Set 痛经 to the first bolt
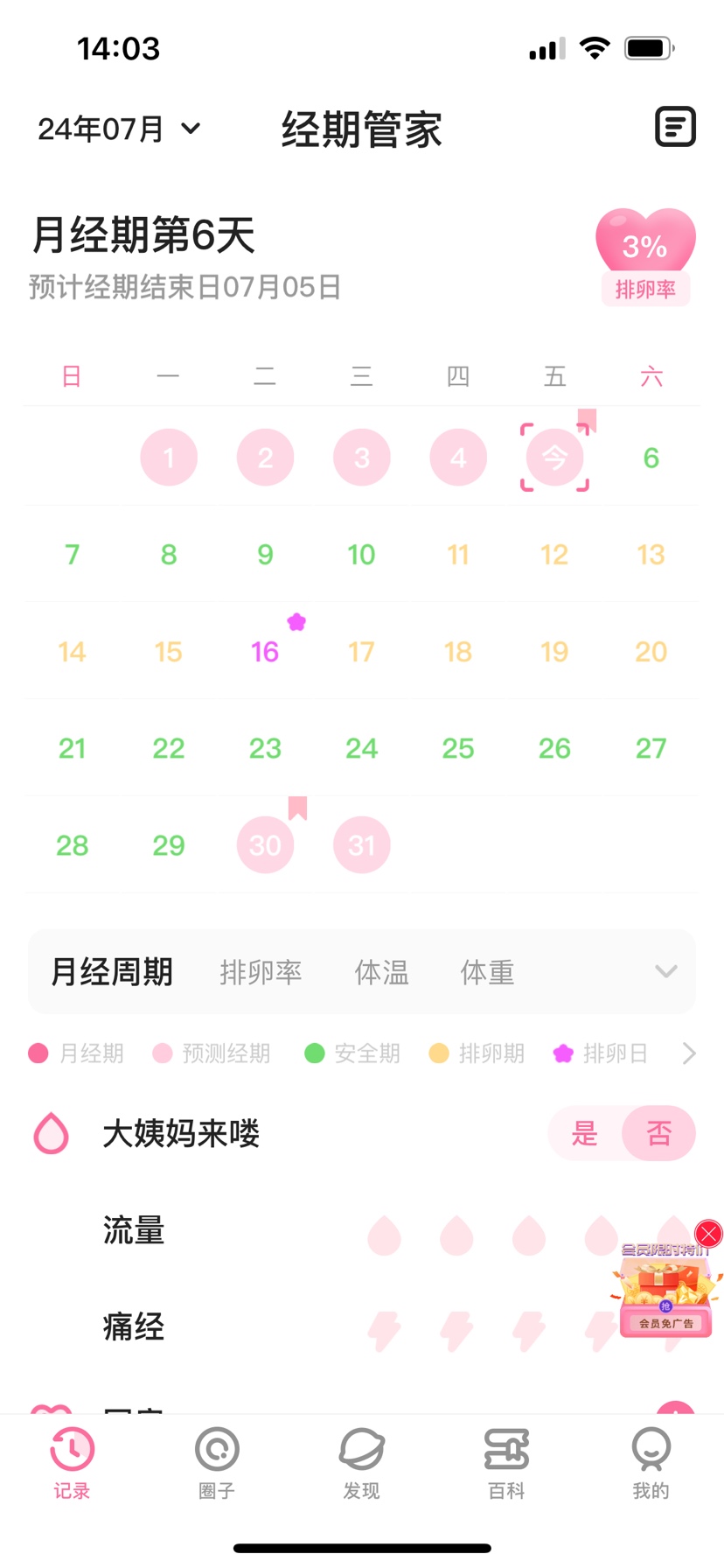 point(384,1331)
